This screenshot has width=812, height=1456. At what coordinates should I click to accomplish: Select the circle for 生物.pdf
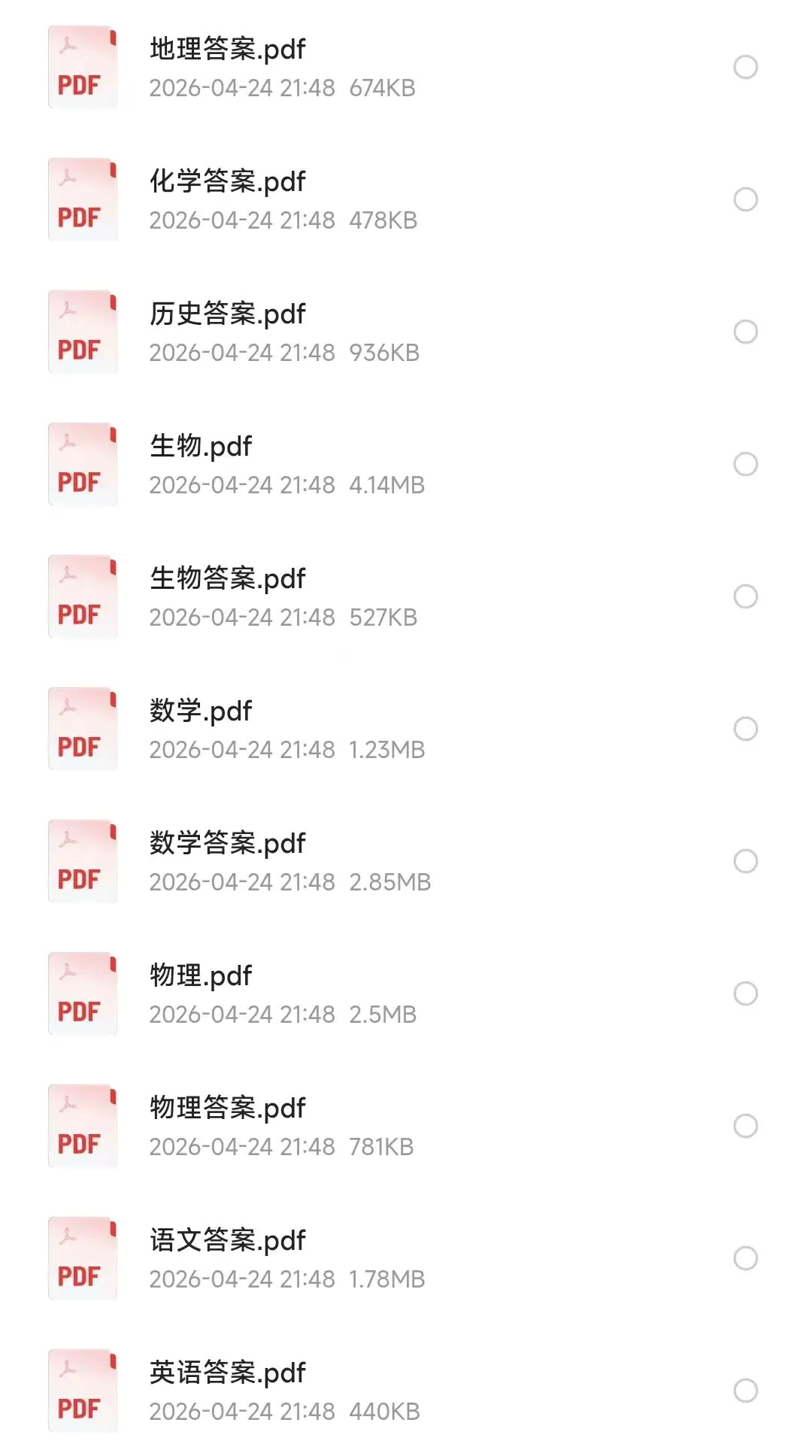(745, 464)
